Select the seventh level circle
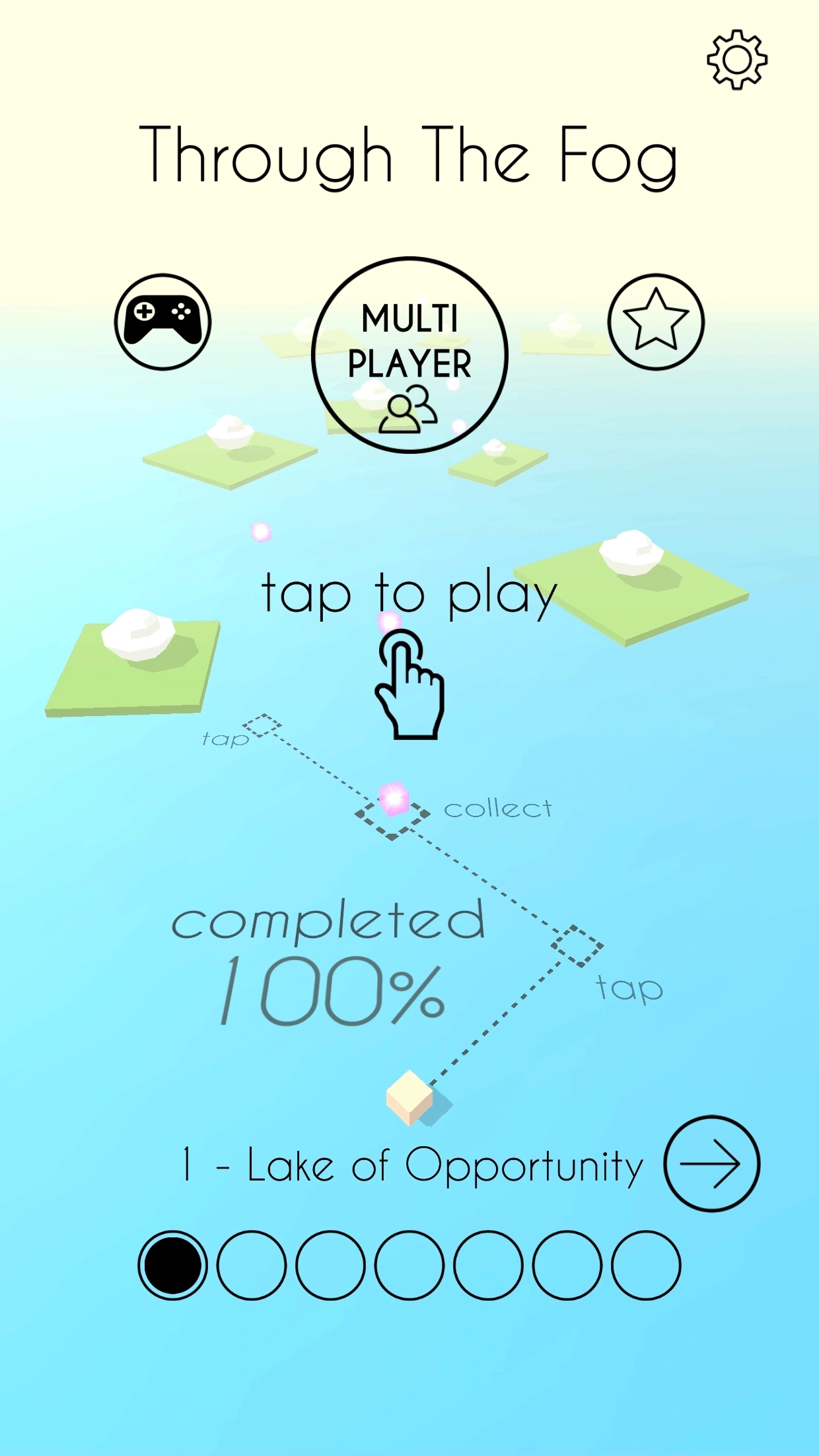 (646, 1265)
